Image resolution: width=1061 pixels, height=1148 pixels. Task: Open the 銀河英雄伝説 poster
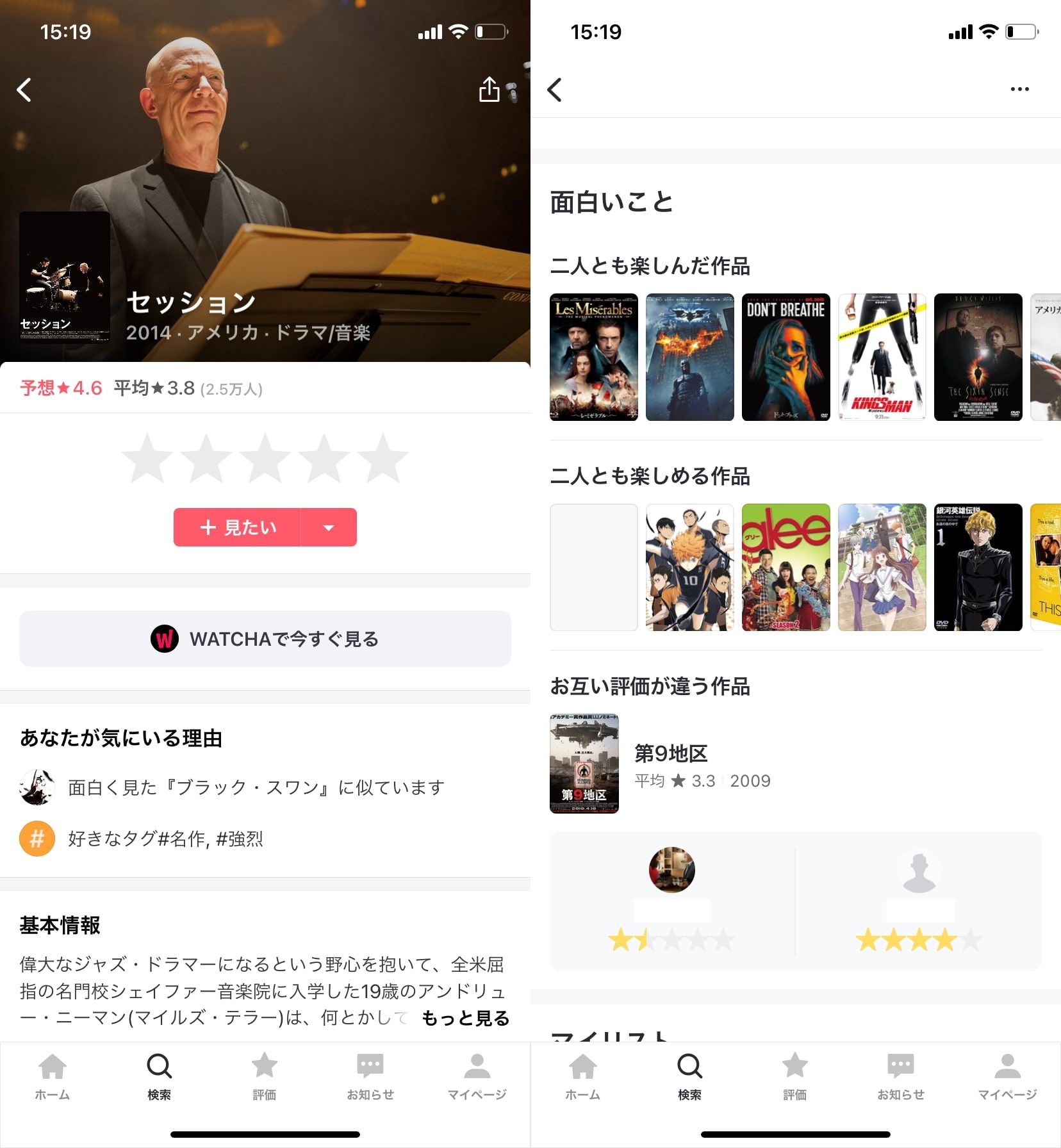click(978, 567)
